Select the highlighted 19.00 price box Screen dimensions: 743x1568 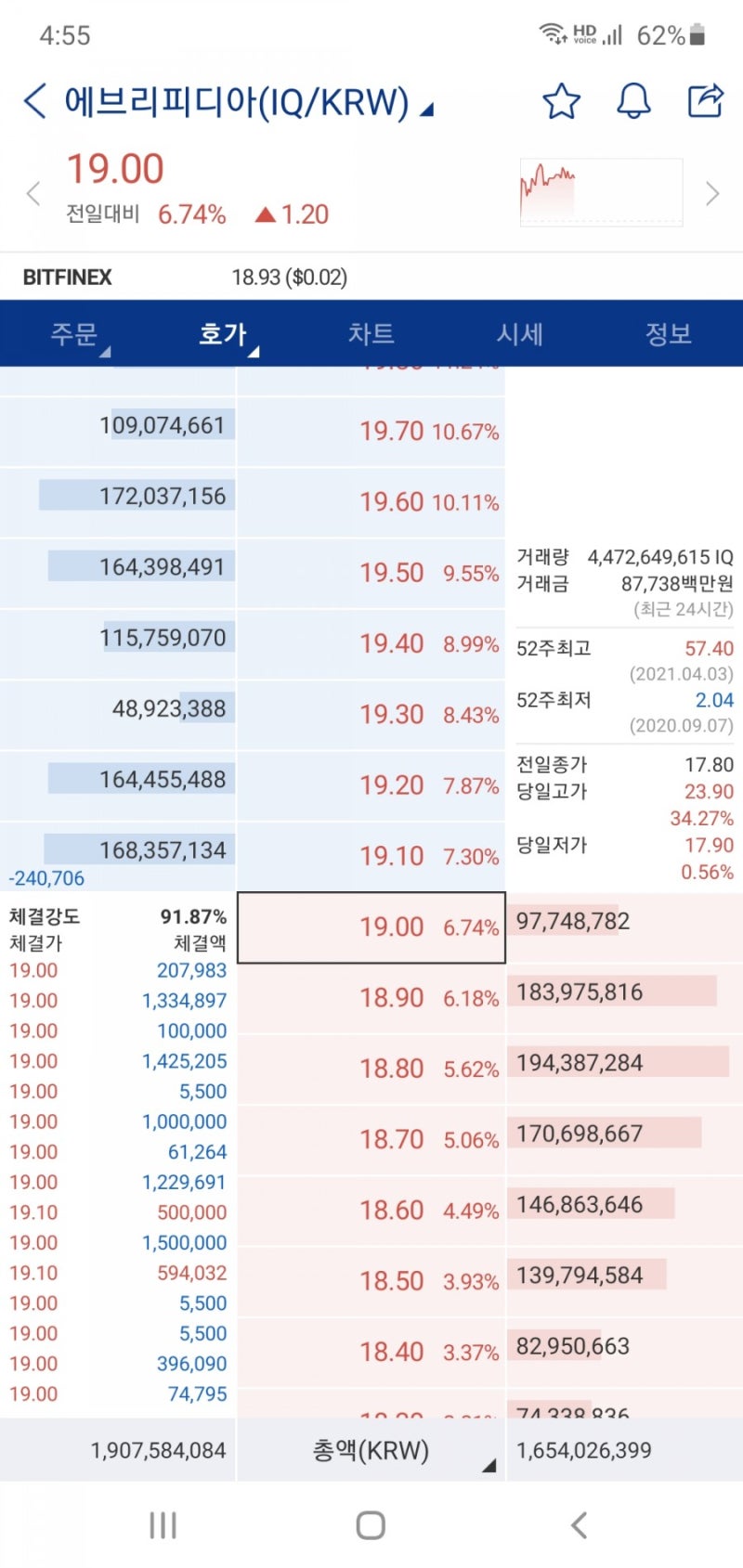pyautogui.click(x=371, y=926)
